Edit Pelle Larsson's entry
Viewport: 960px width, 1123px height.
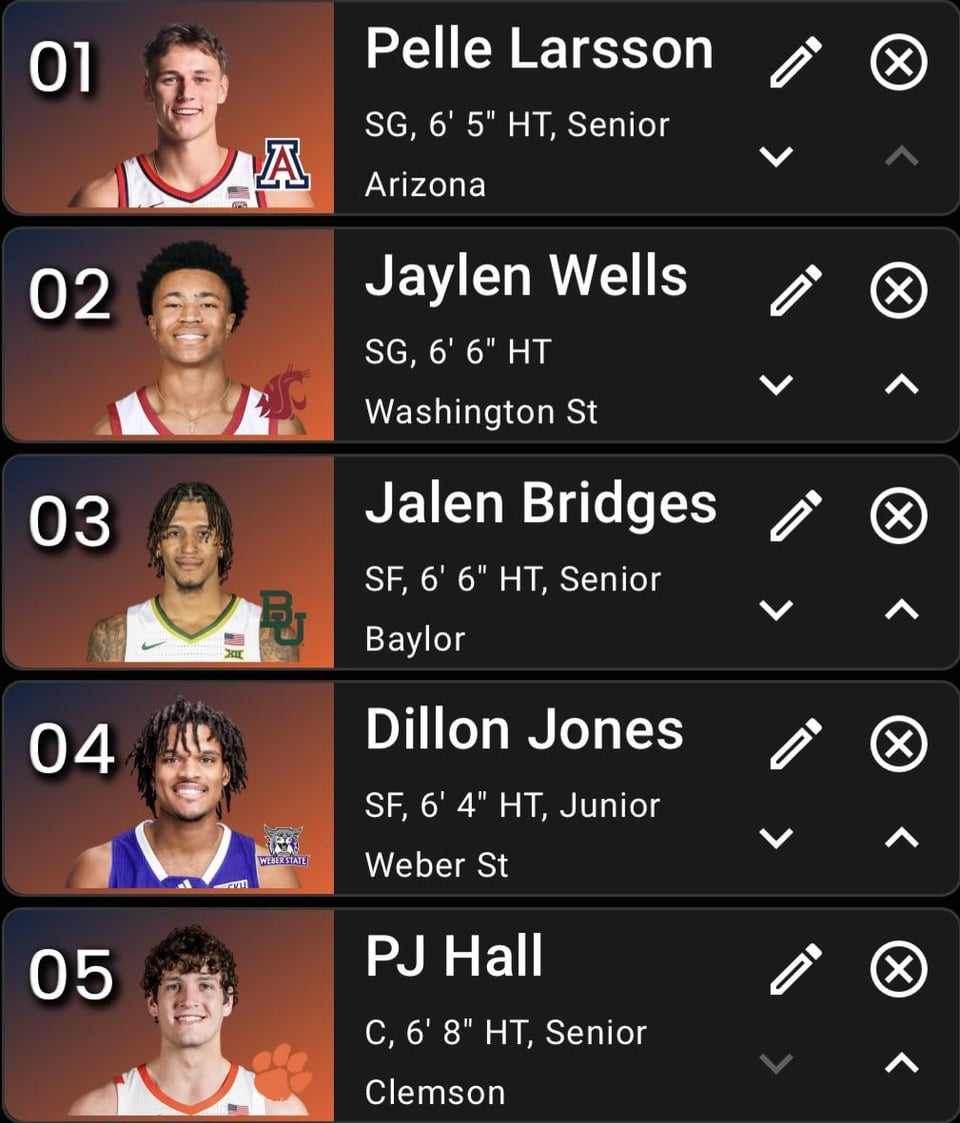[x=796, y=63]
